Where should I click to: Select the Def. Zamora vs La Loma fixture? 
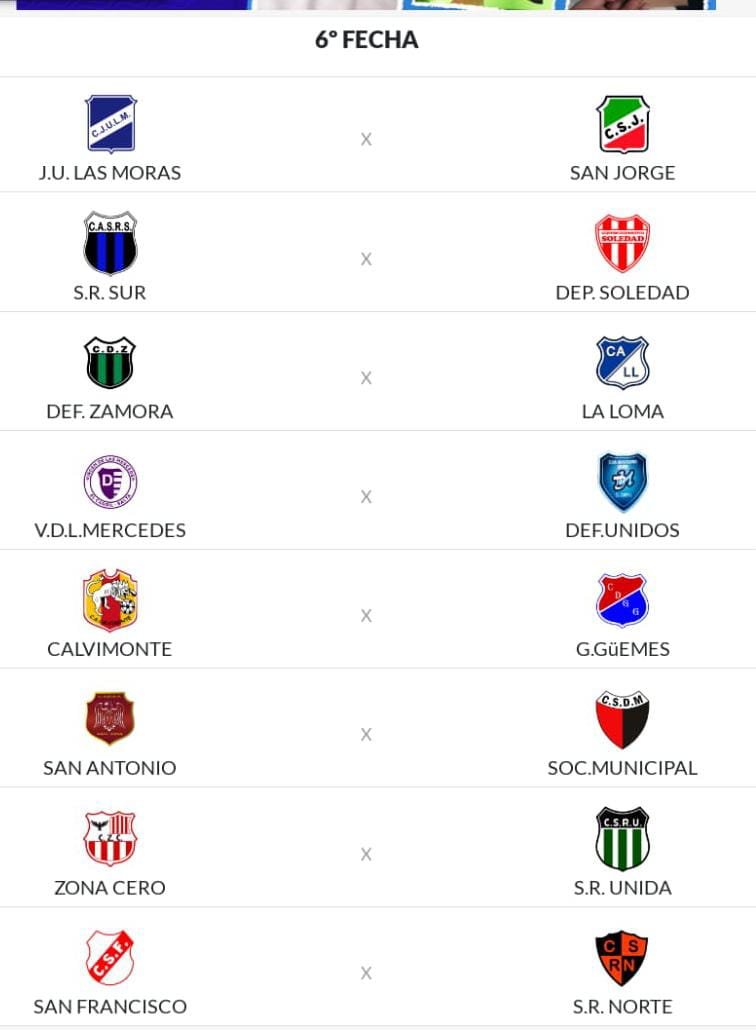(x=366, y=378)
